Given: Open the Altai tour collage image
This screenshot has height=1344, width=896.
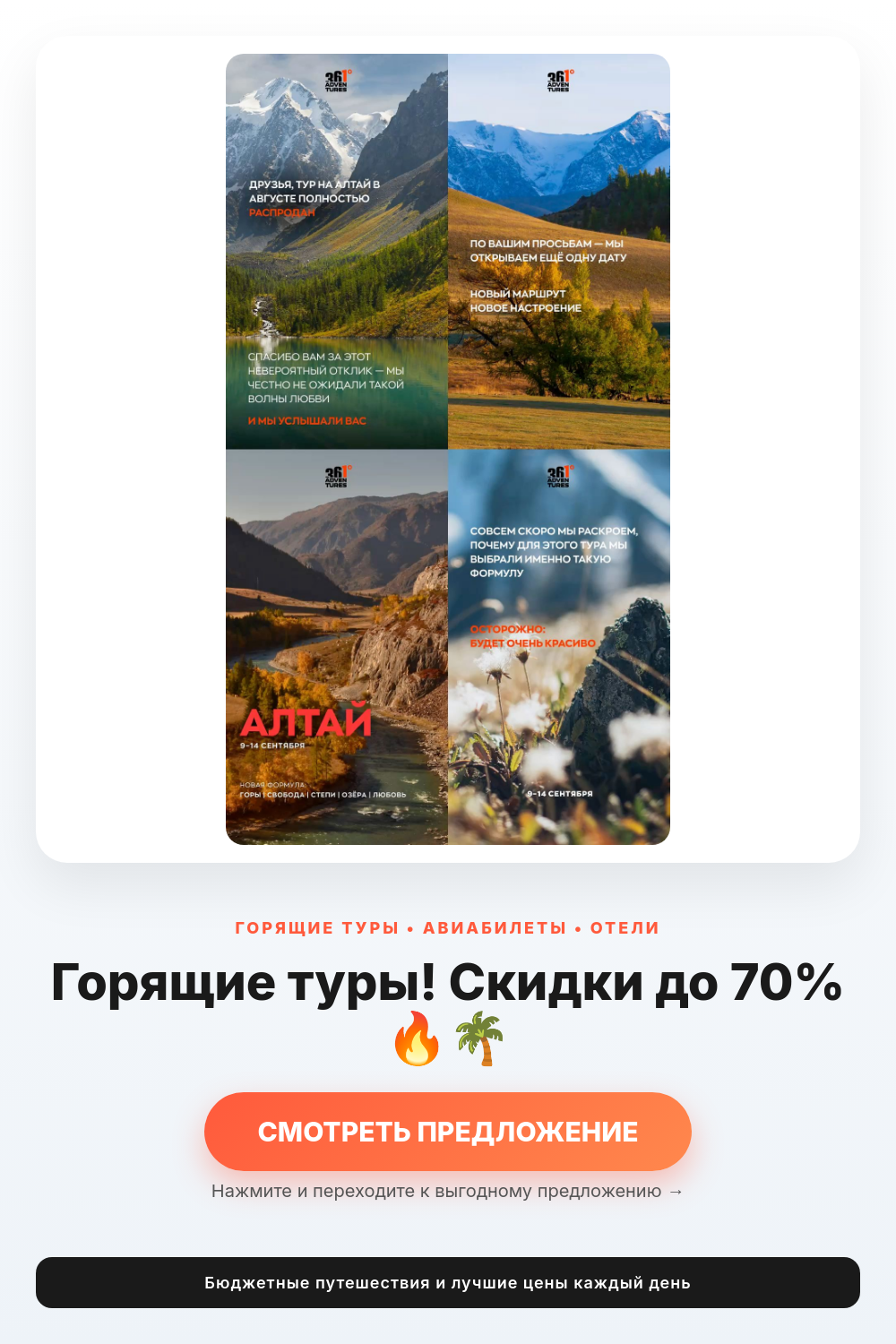Looking at the screenshot, I should click(448, 449).
